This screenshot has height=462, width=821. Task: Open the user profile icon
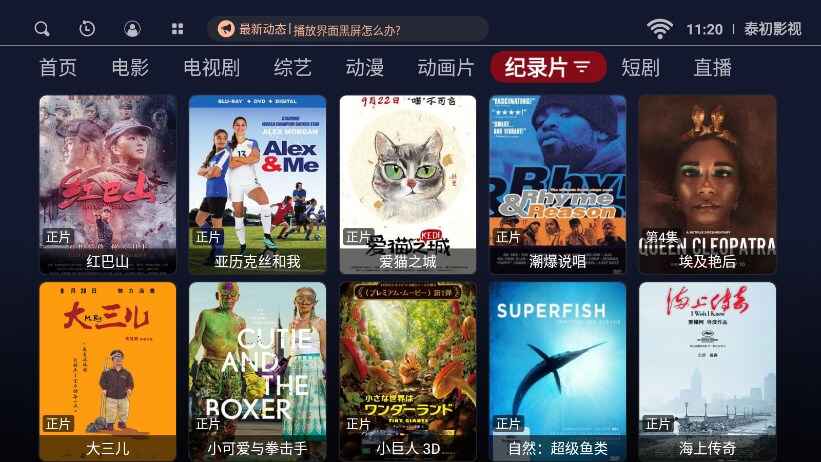coord(132,29)
